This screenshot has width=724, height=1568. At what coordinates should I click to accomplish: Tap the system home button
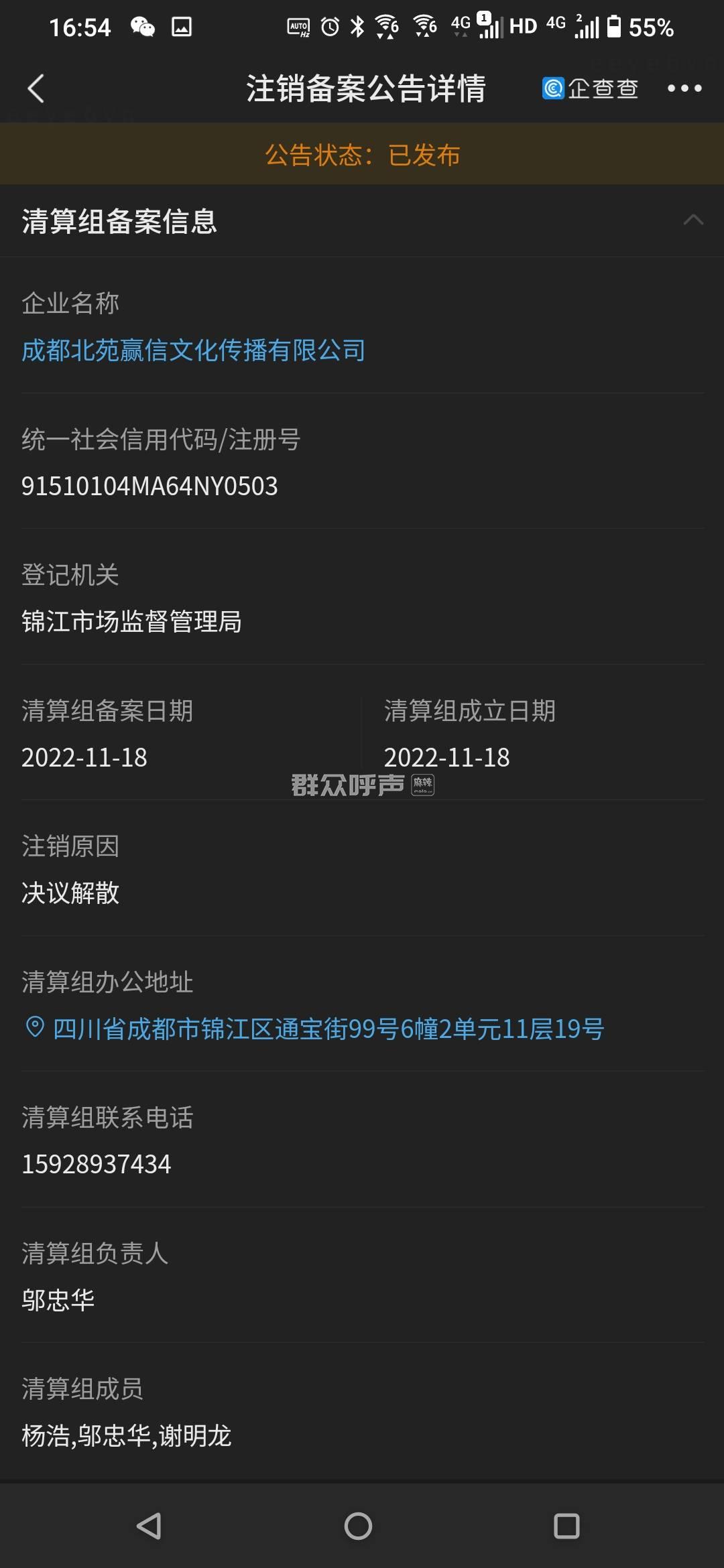(358, 1526)
